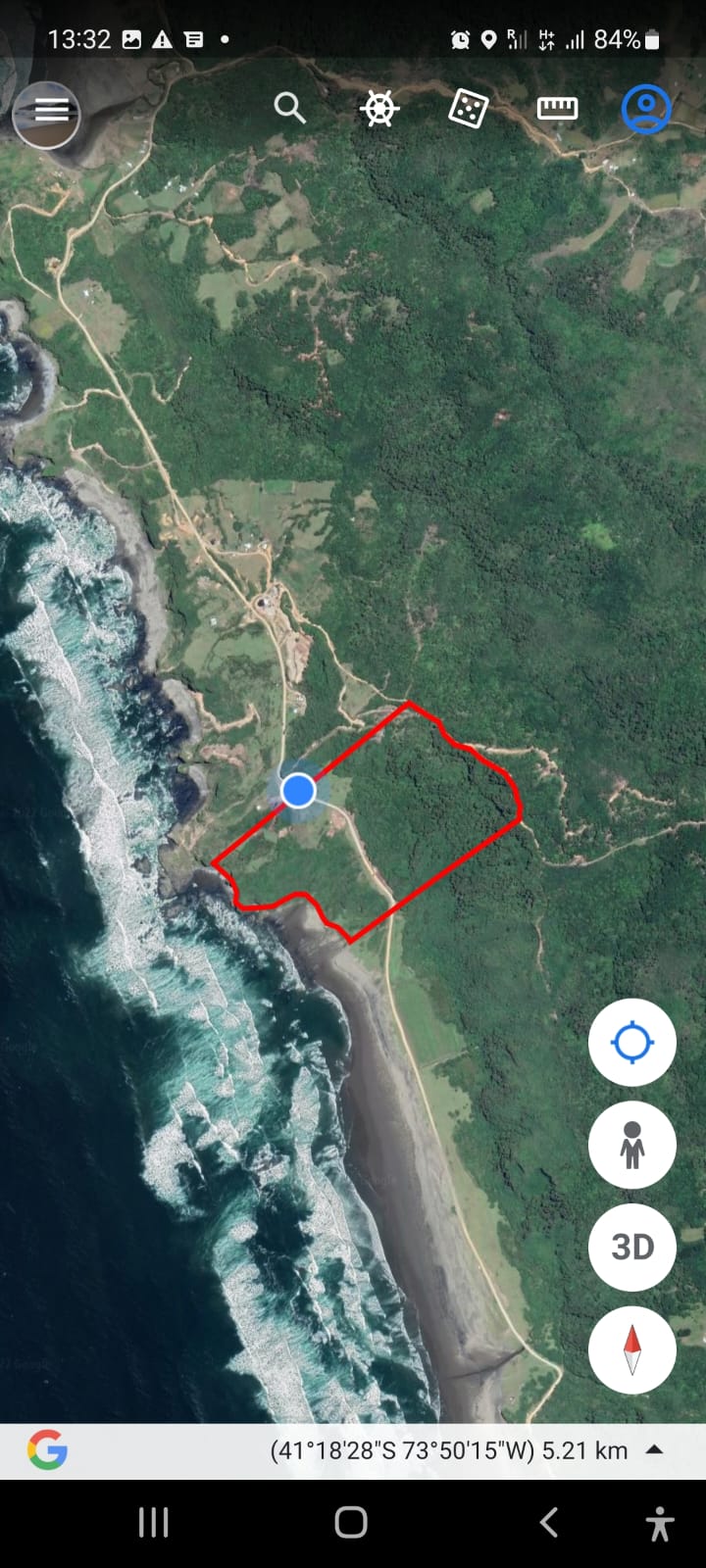
Task: Reset orientation with the compass button
Action: 632,1348
